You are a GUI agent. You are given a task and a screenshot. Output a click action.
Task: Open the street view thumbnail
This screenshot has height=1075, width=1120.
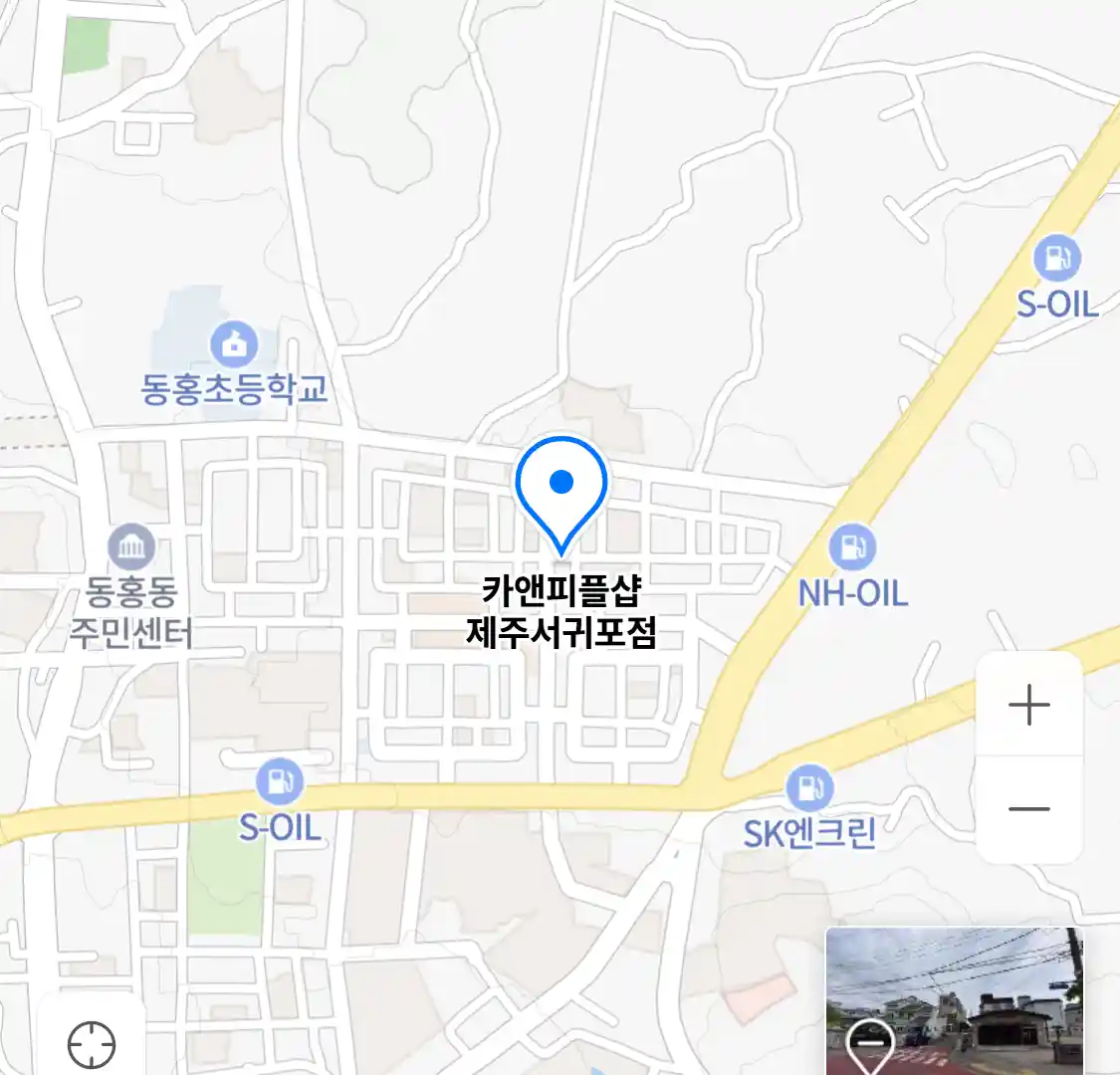click(954, 1001)
